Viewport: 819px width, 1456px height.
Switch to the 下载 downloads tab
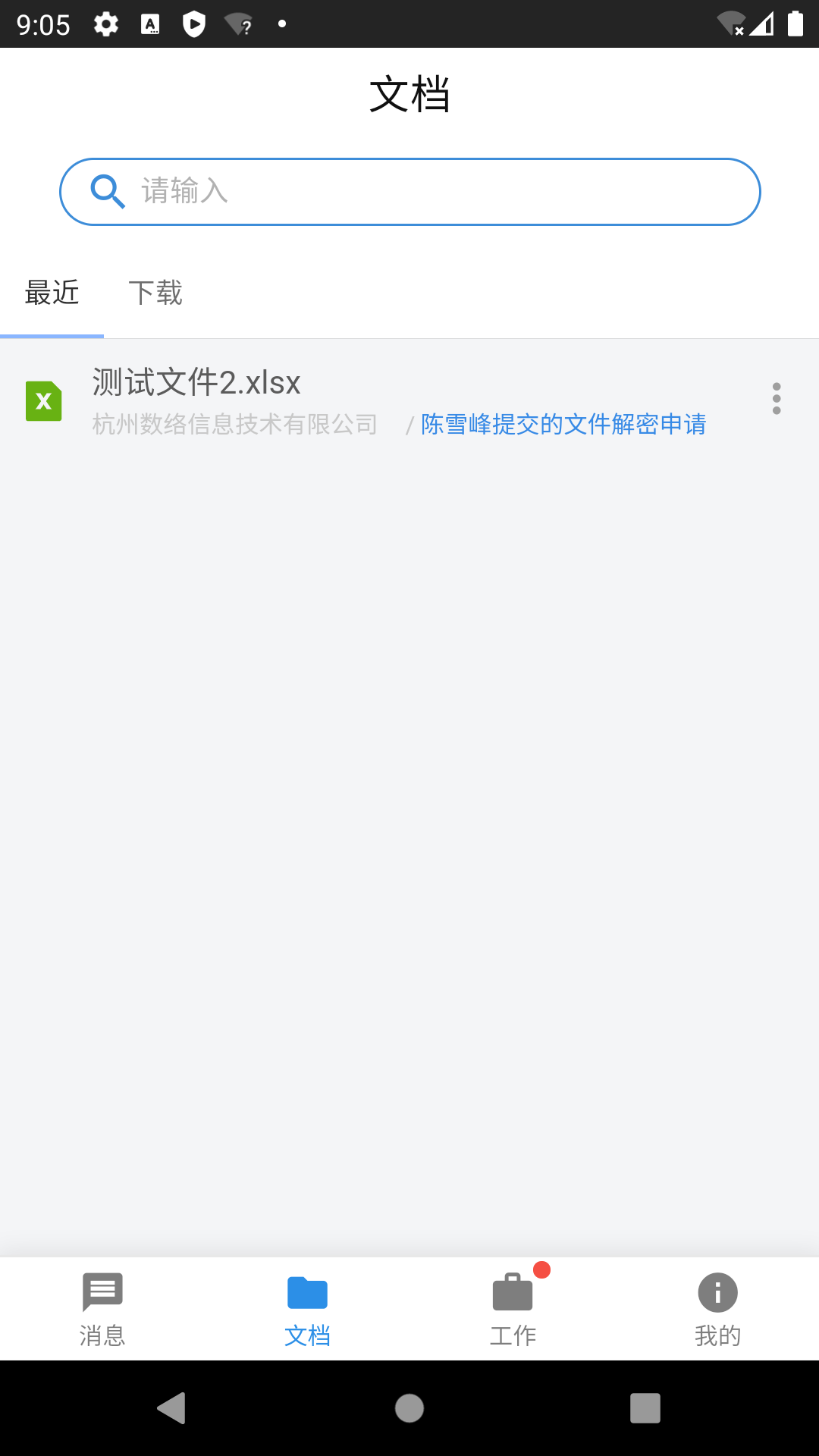point(155,293)
